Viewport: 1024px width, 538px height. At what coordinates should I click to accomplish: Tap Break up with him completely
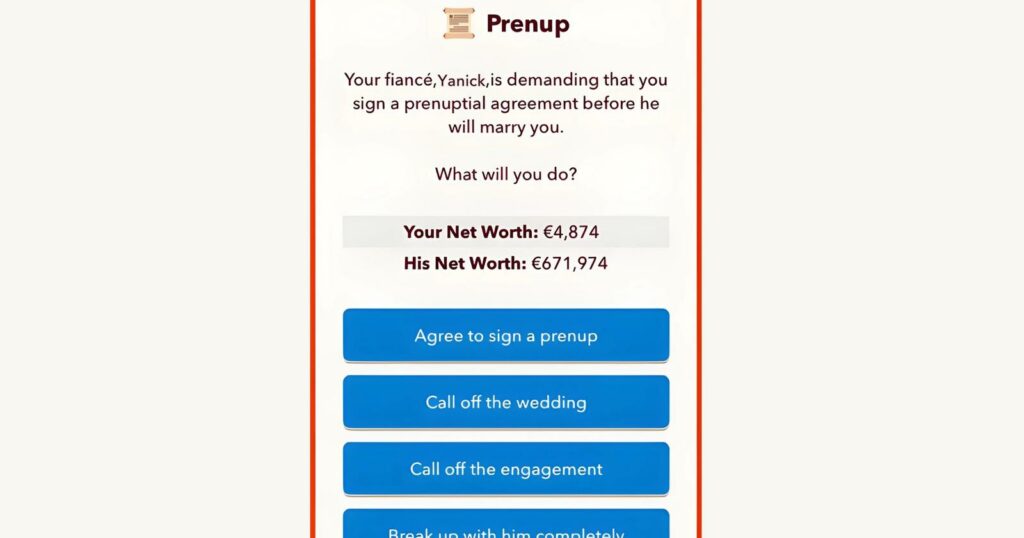[506, 527]
